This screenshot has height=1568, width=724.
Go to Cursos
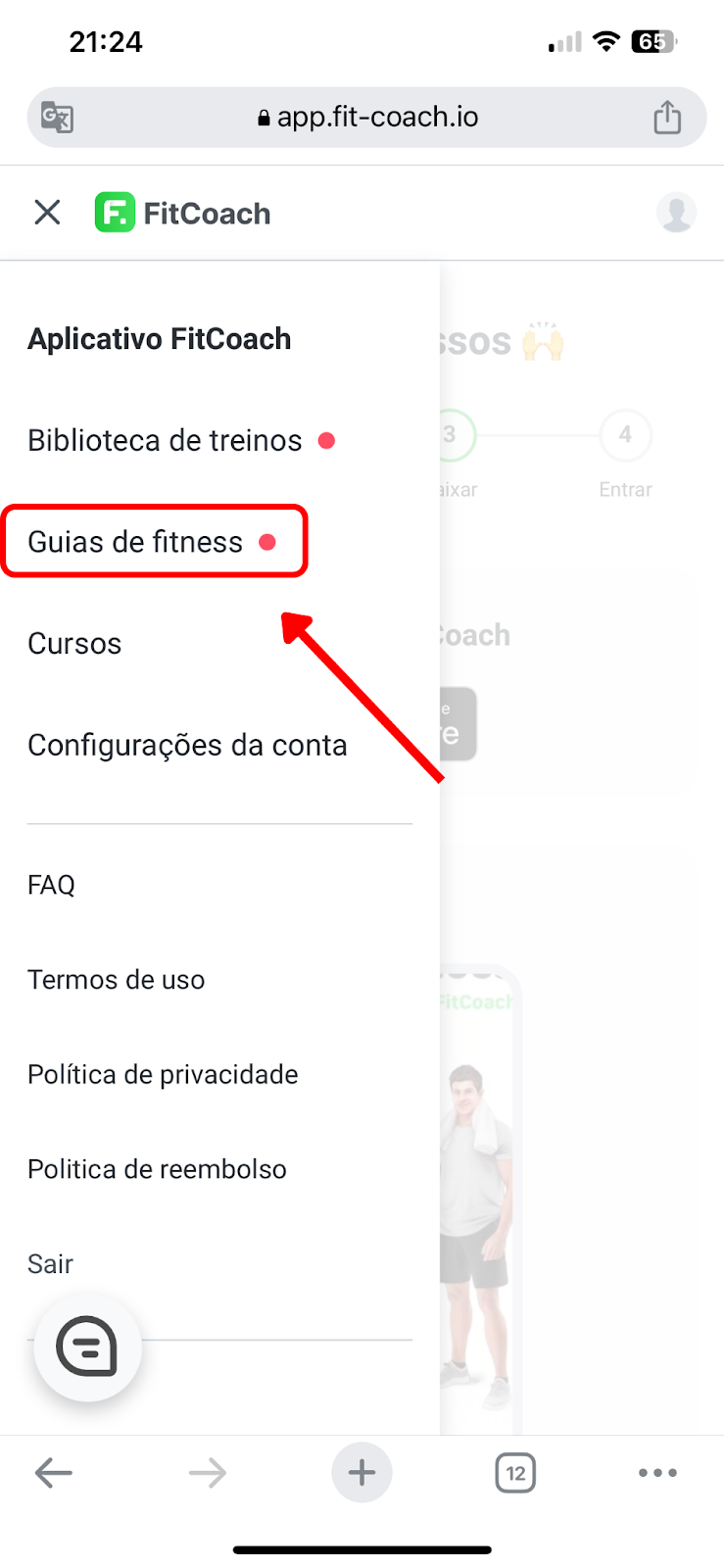pyautogui.click(x=74, y=643)
